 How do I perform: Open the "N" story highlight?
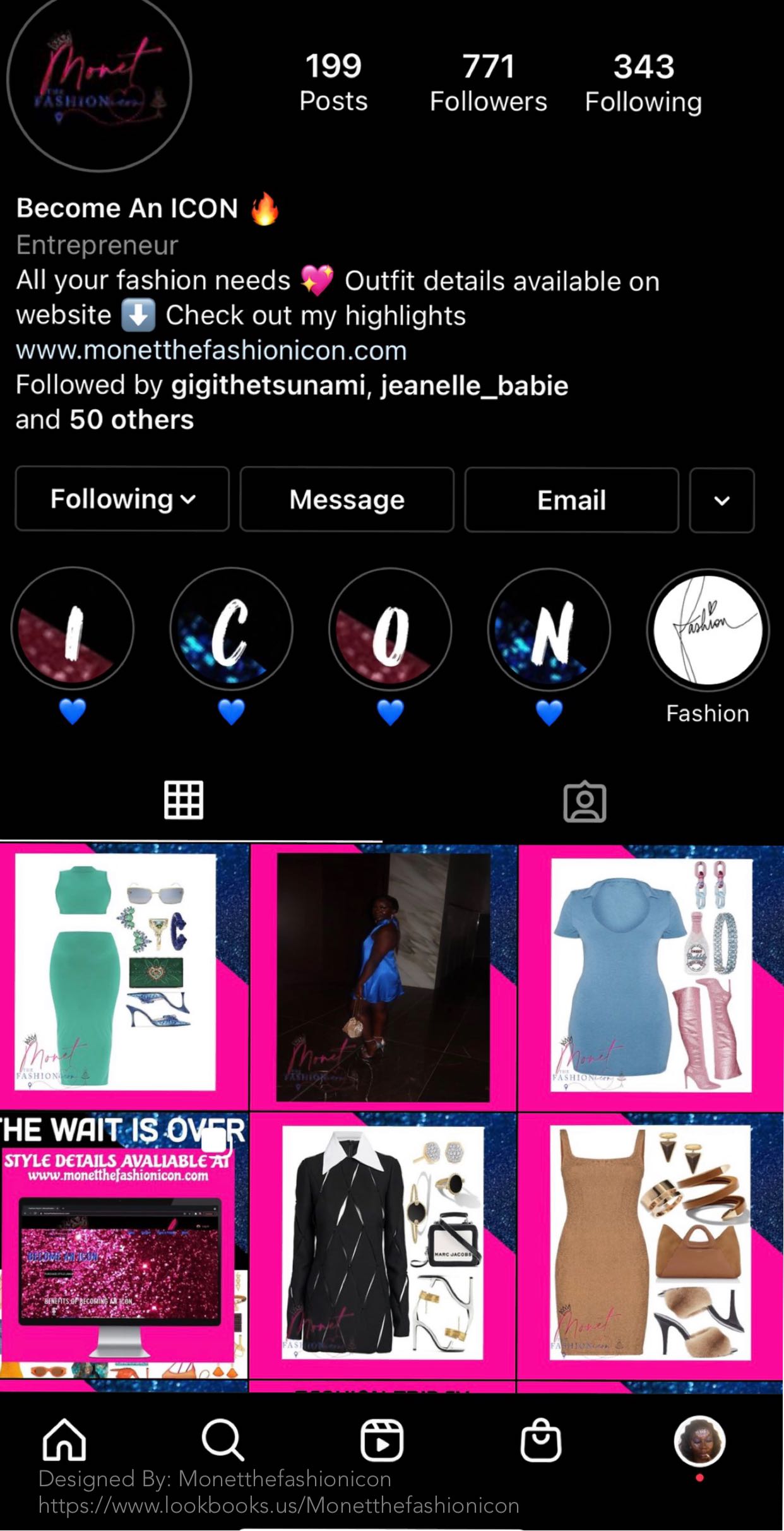549,629
